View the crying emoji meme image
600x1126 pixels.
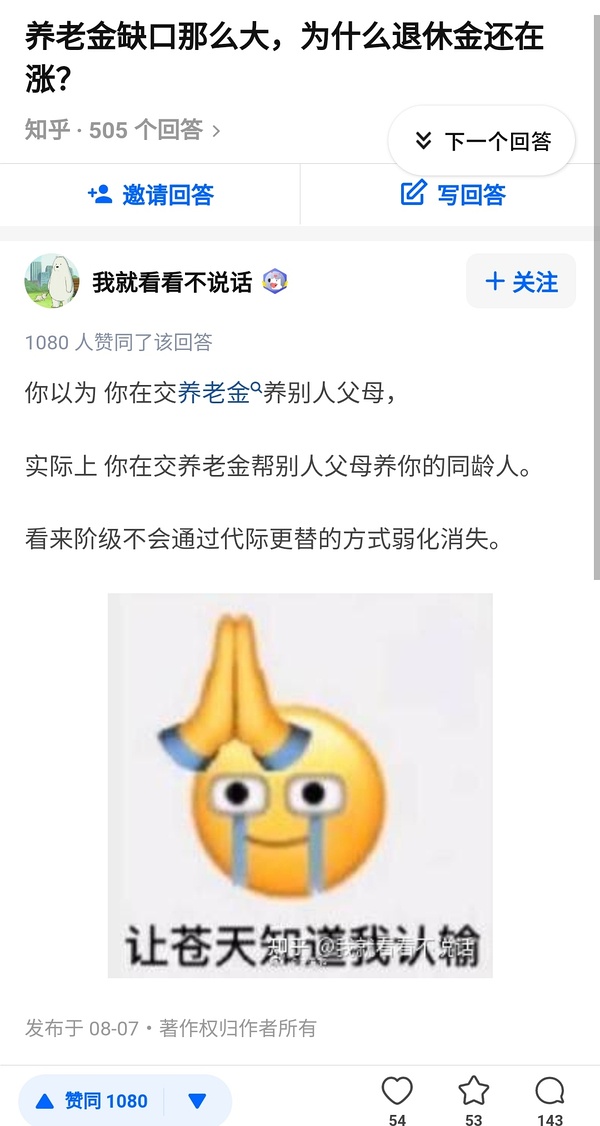point(300,785)
